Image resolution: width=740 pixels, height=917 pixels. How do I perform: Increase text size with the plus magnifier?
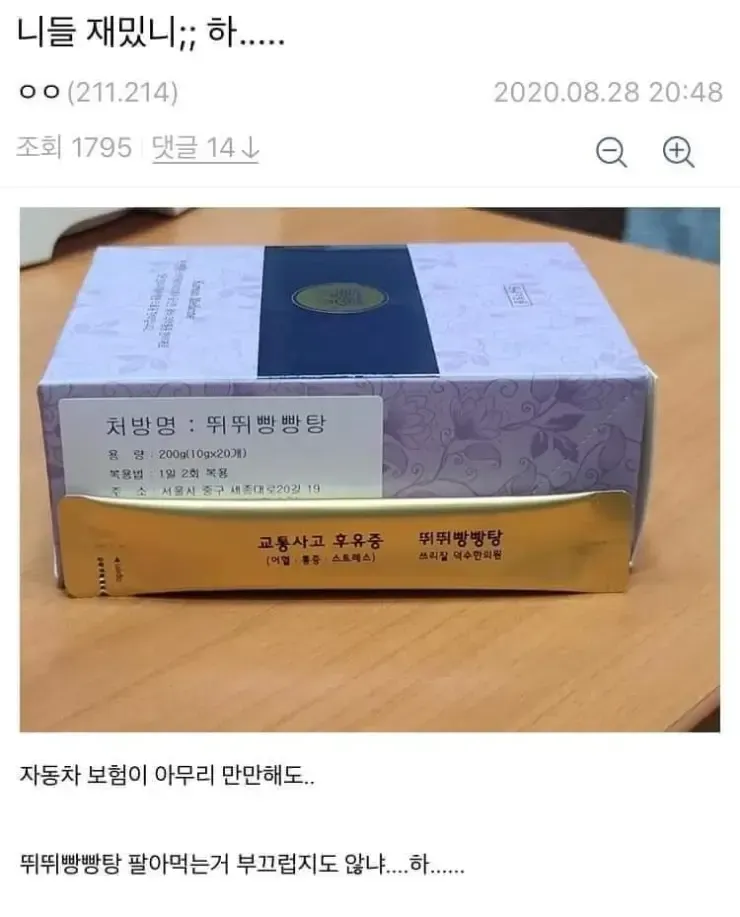pyautogui.click(x=678, y=151)
